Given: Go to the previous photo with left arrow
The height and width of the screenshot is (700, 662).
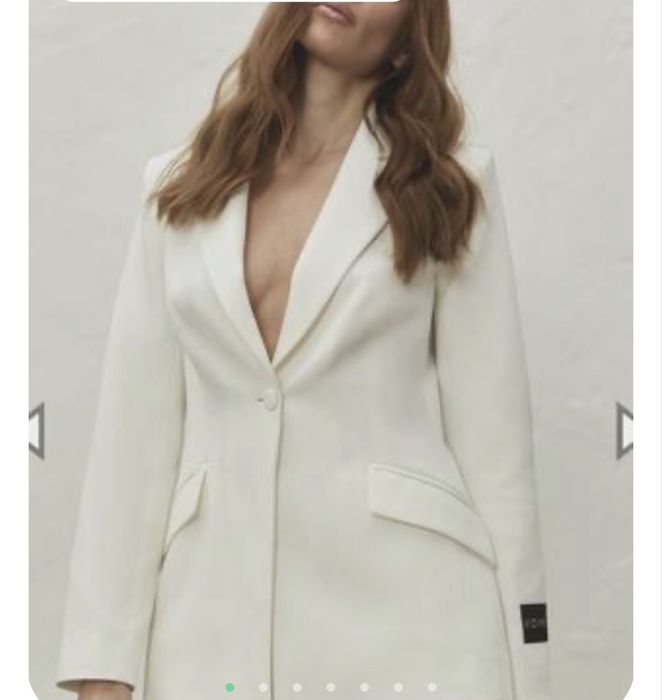Looking at the screenshot, I should tap(37, 431).
